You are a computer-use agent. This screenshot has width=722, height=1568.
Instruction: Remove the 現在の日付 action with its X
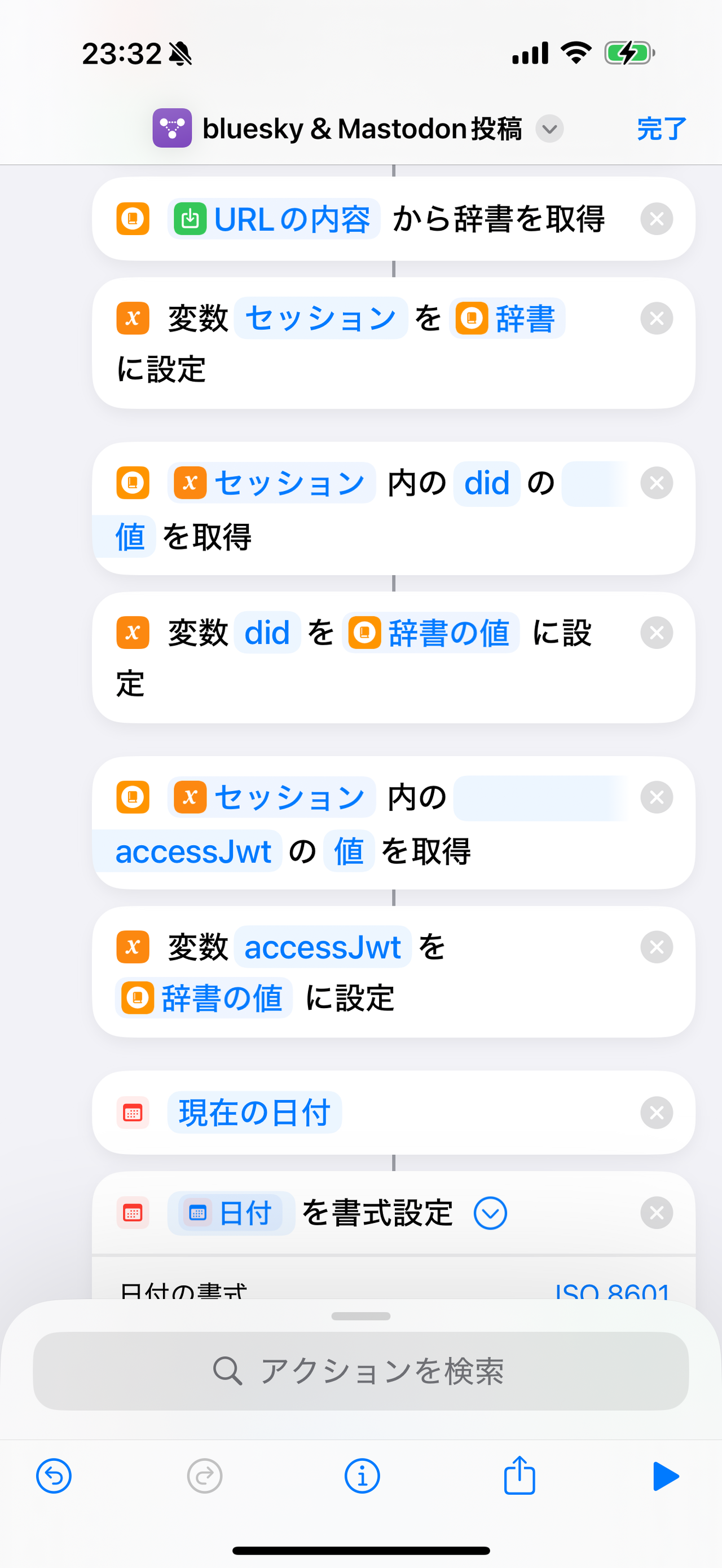[657, 1112]
